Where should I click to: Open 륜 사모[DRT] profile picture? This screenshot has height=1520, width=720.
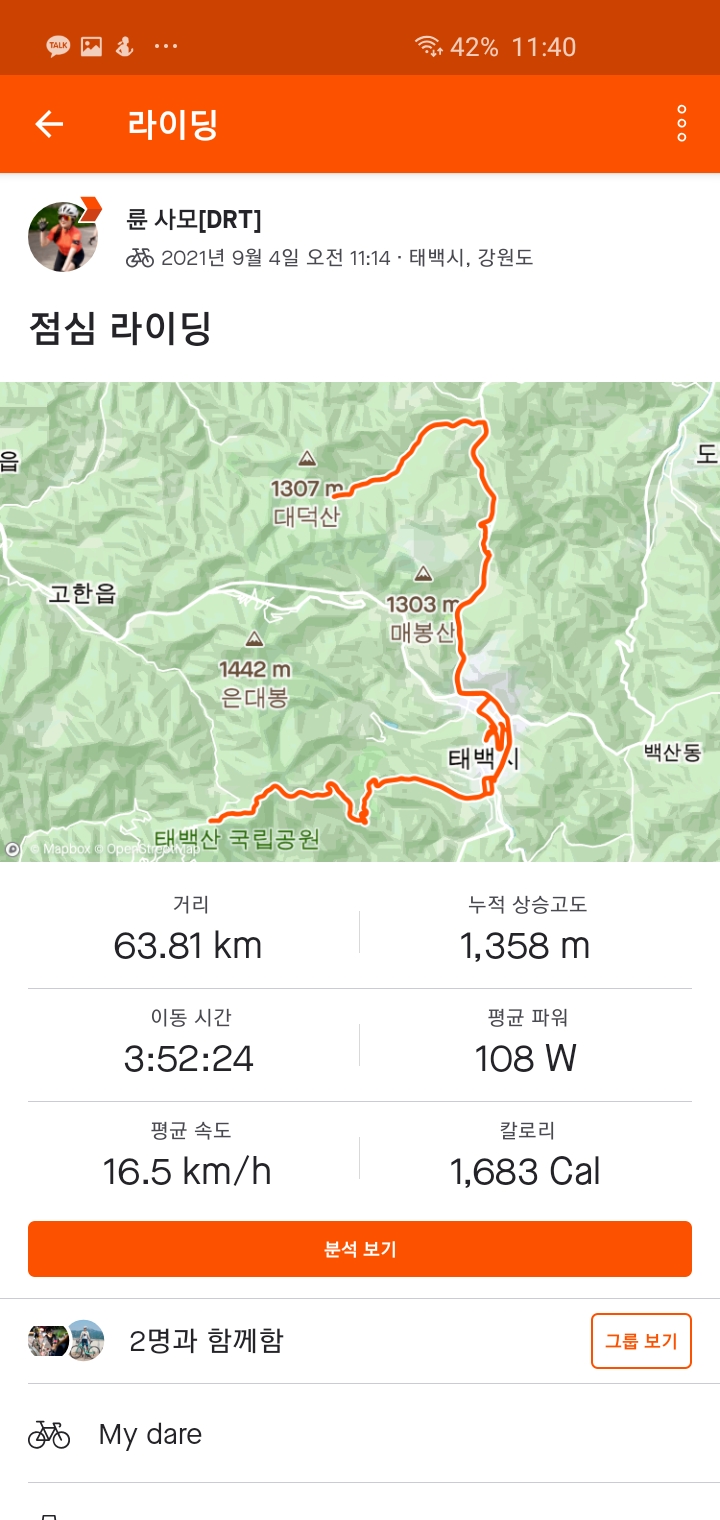(x=63, y=237)
